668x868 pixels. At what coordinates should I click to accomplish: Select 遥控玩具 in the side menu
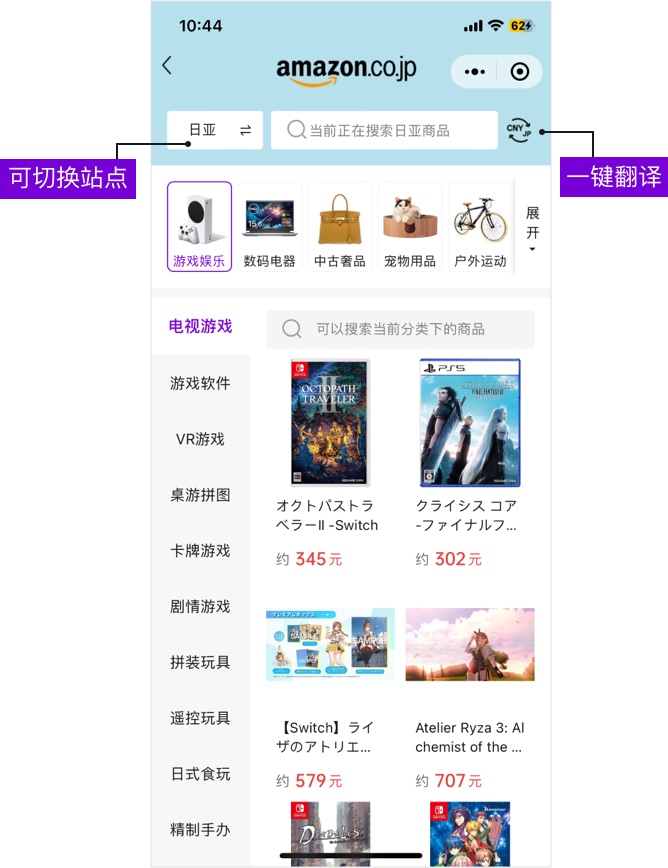(x=200, y=718)
